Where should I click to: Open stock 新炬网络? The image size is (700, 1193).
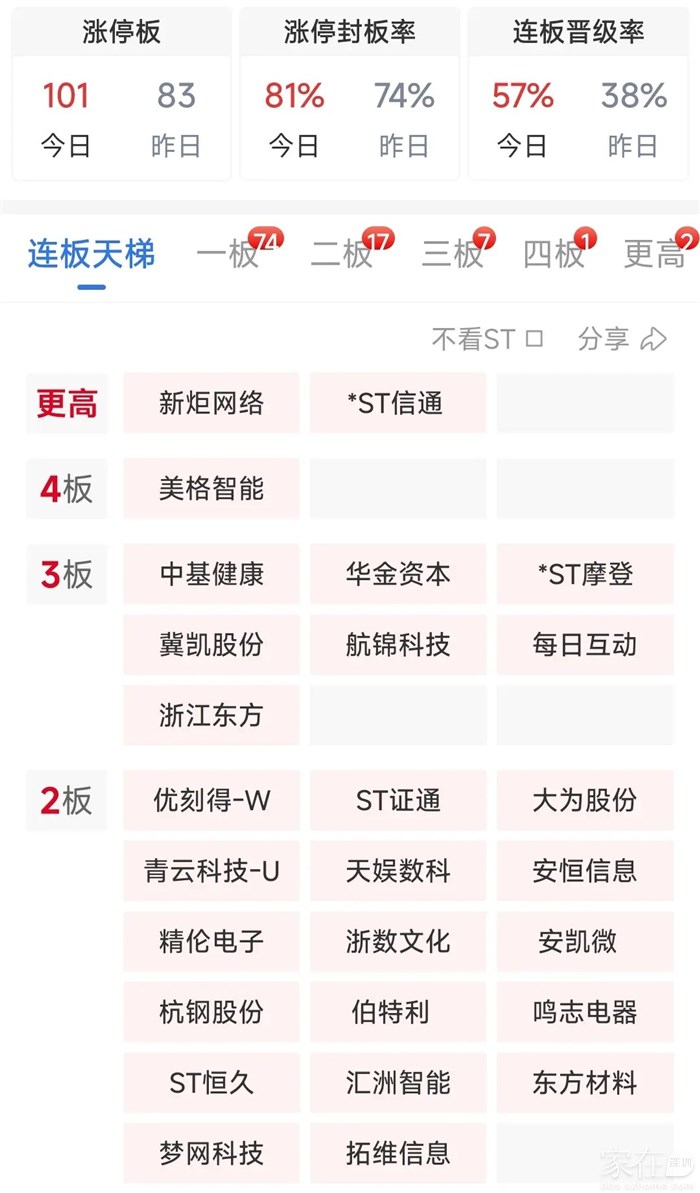(211, 403)
